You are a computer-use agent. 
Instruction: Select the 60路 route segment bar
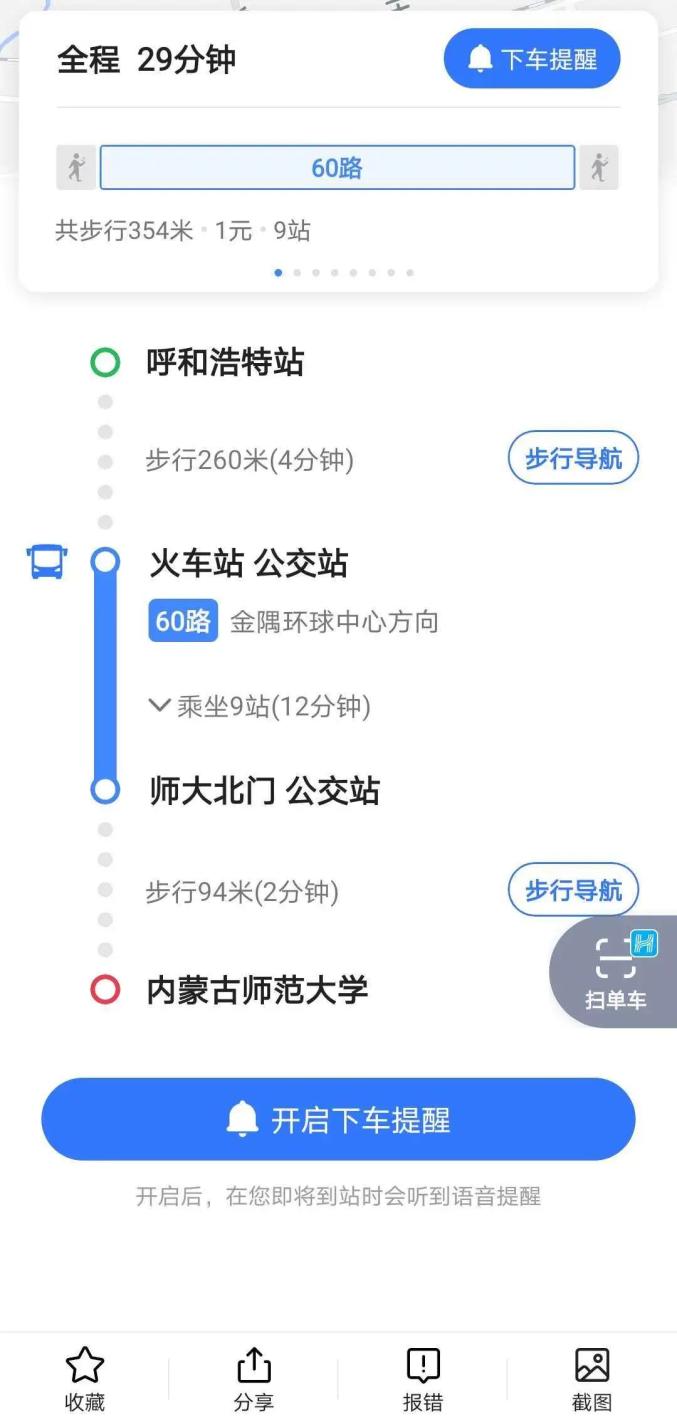point(337,168)
